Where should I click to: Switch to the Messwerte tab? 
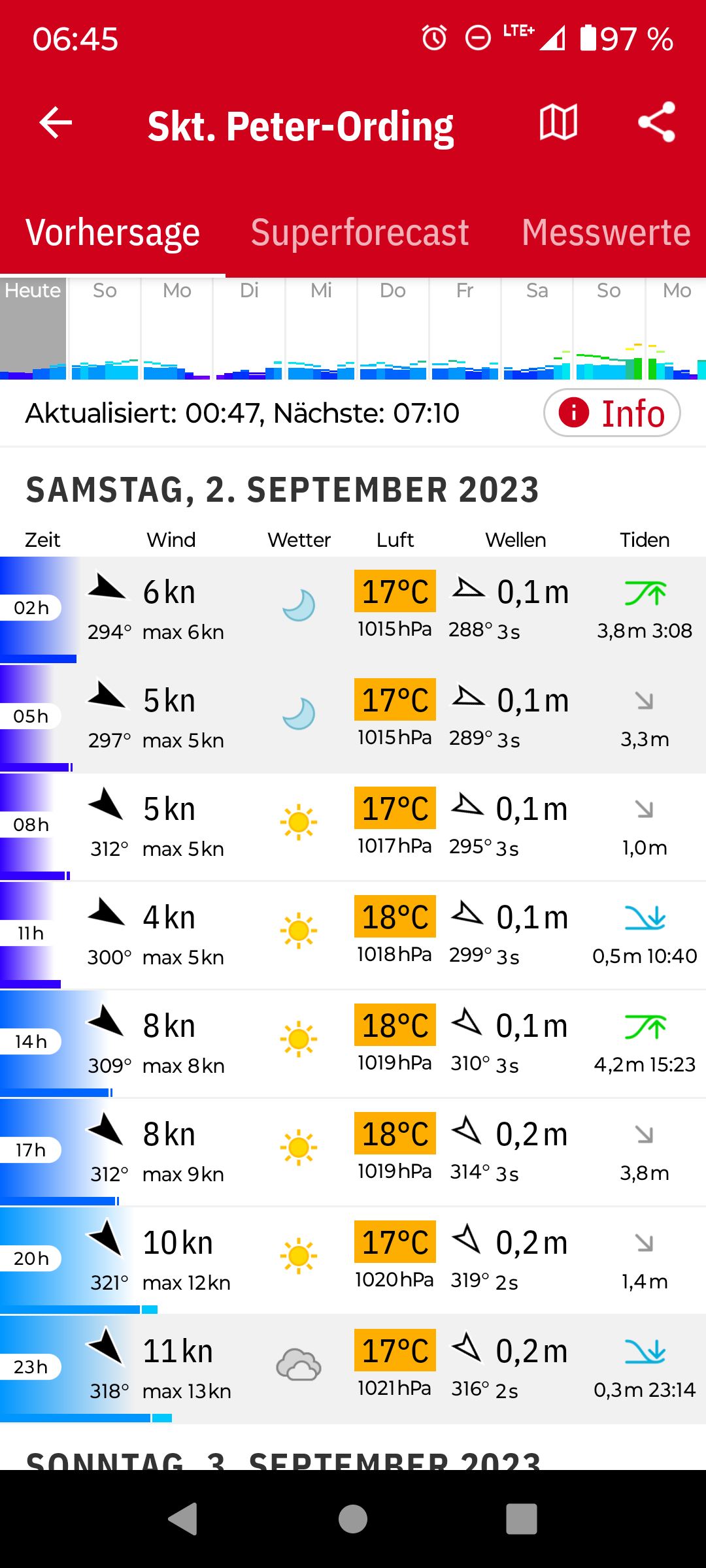(x=606, y=233)
